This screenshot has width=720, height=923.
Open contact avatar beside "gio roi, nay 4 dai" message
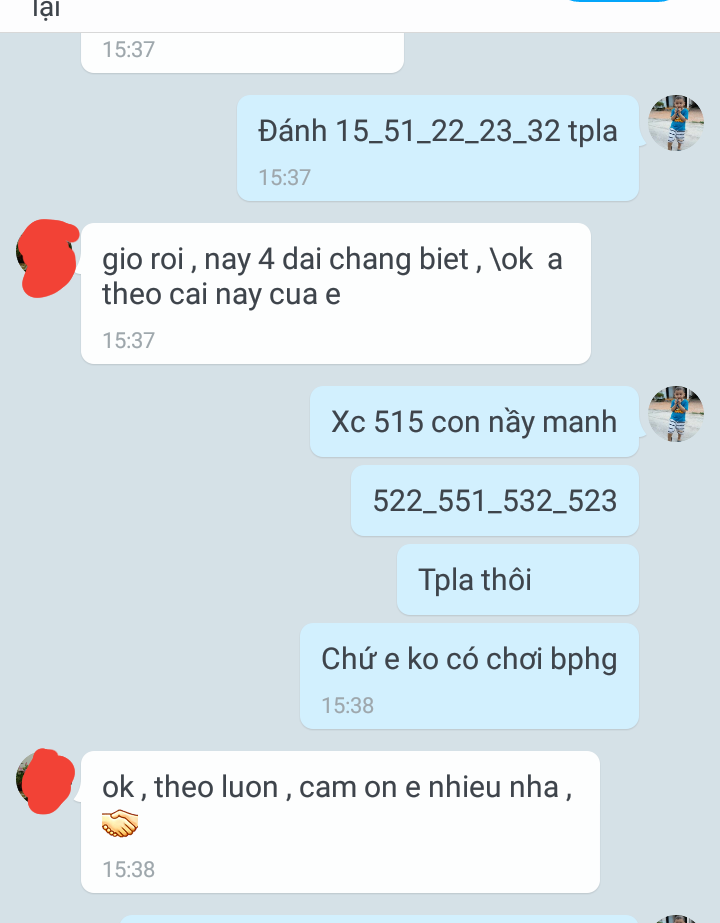46,257
